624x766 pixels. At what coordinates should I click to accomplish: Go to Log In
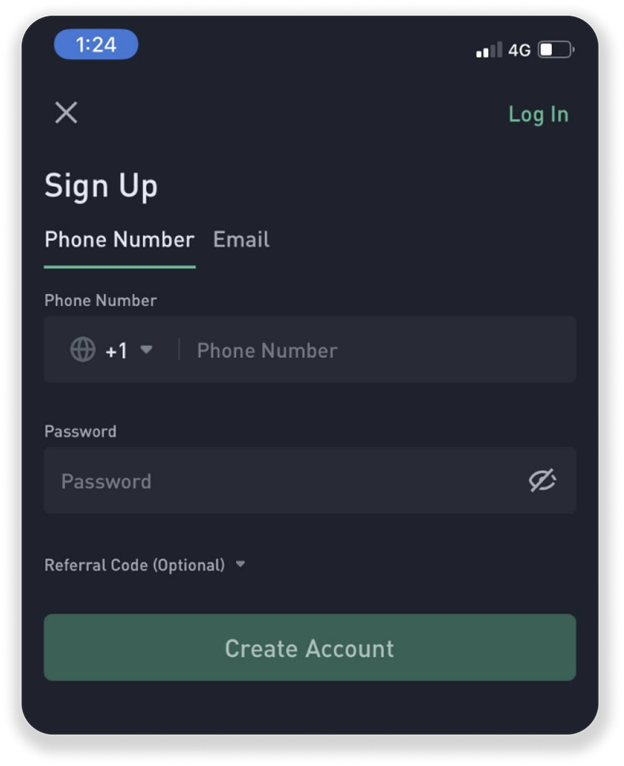(x=538, y=114)
